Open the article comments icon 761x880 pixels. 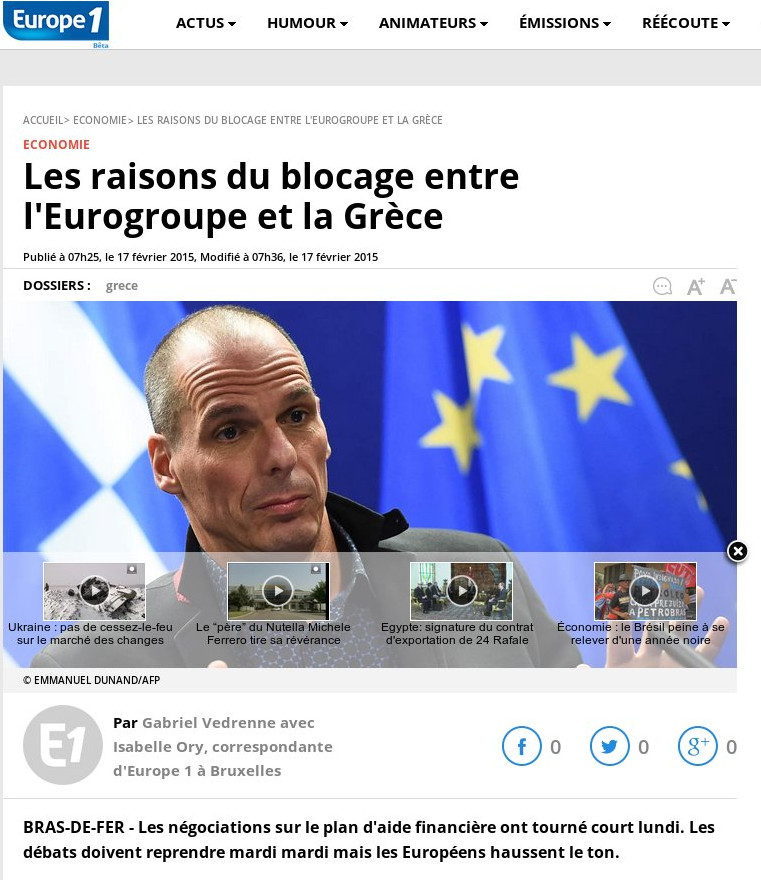pos(662,287)
